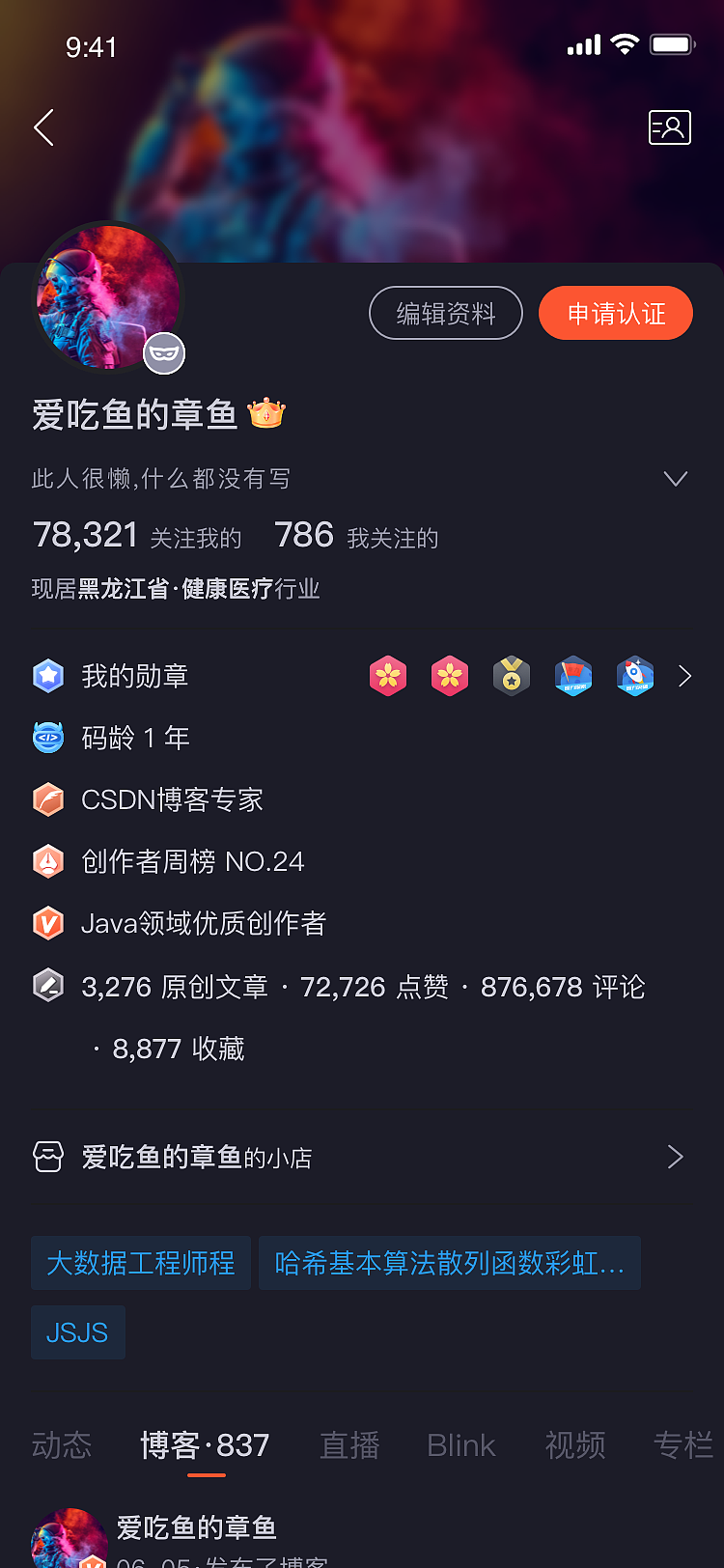Expand the bio text with the chevron
This screenshot has height=1568, width=724.
(675, 478)
